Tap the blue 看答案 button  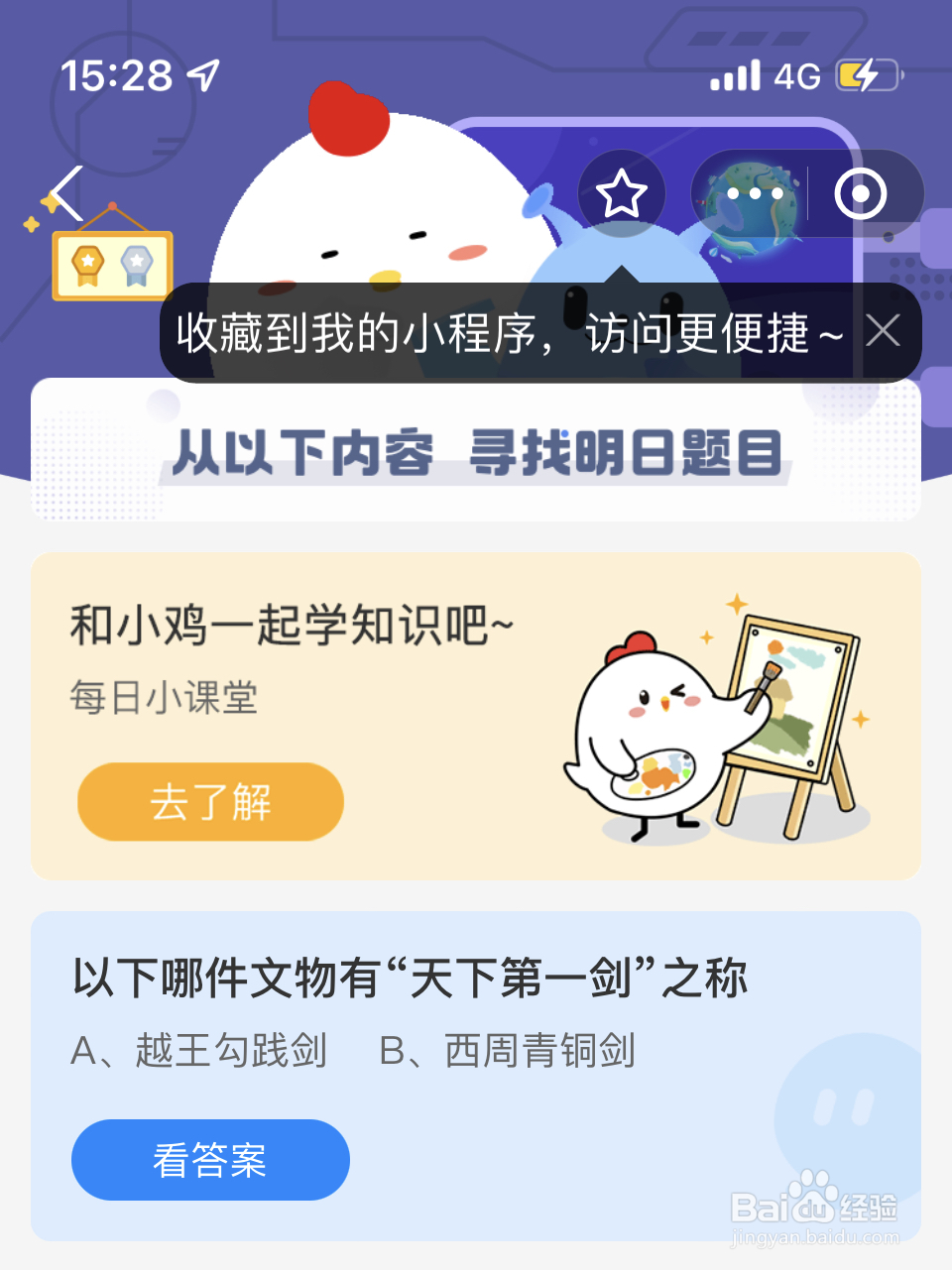pyautogui.click(x=209, y=1160)
